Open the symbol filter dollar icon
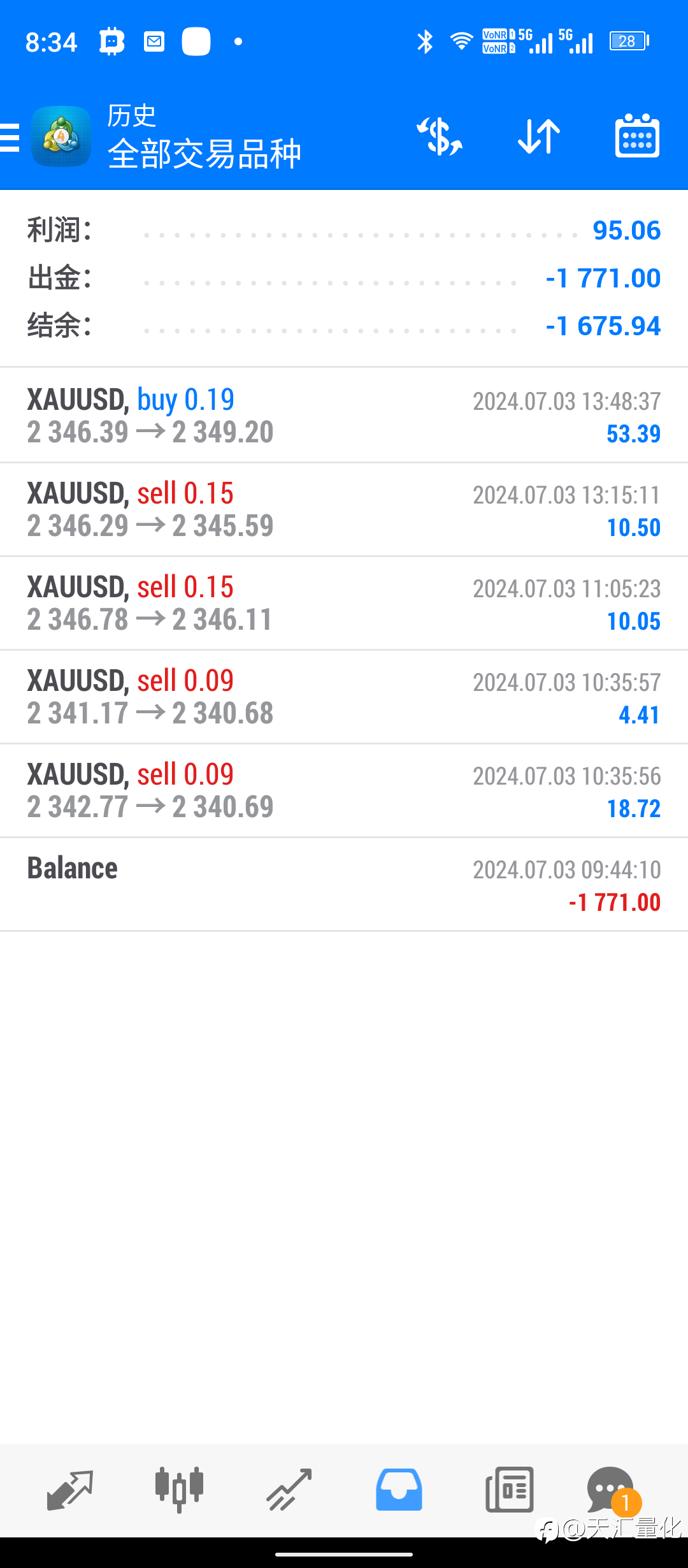 tap(440, 136)
